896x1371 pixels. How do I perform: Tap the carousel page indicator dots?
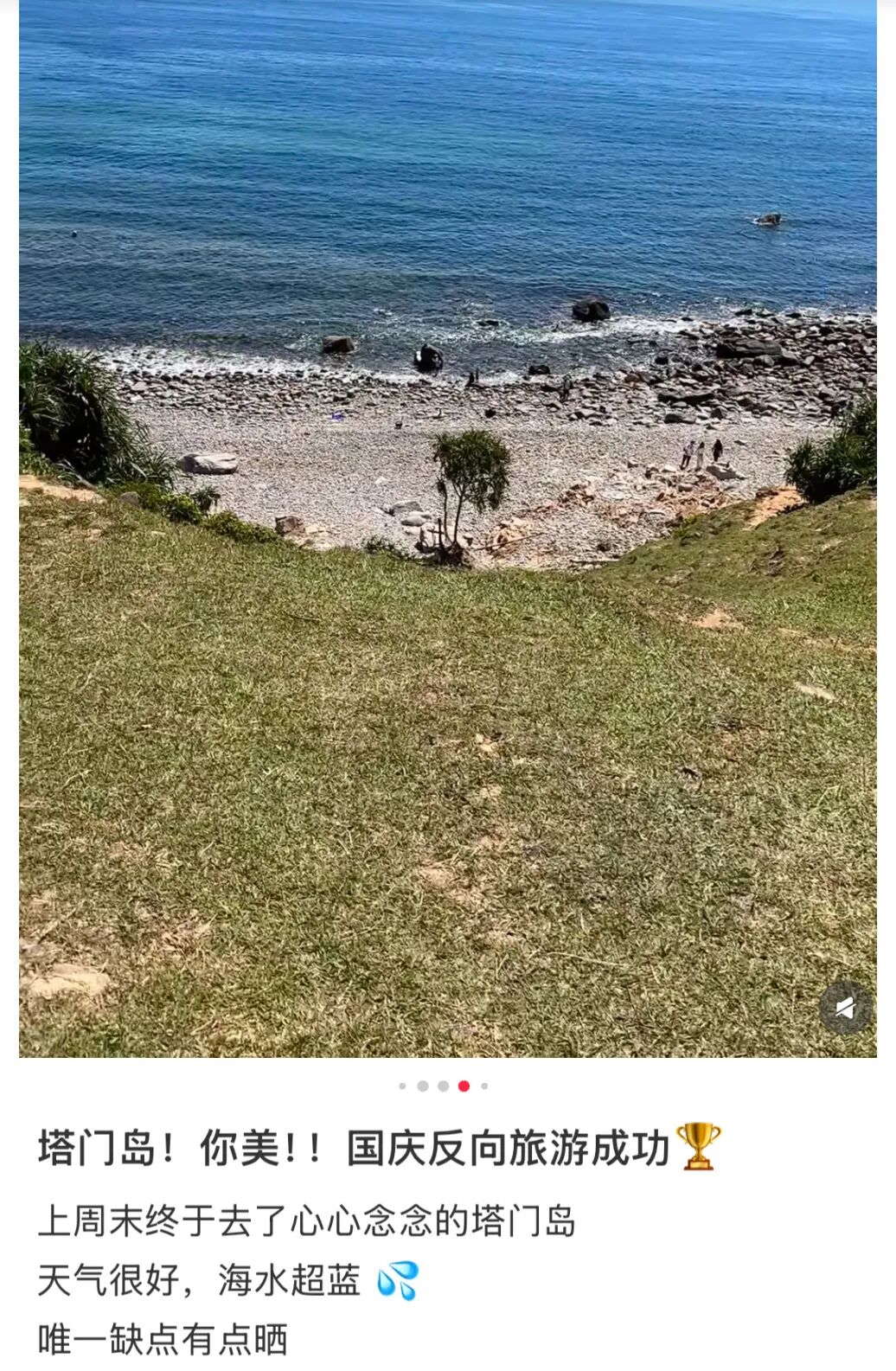click(x=444, y=1086)
